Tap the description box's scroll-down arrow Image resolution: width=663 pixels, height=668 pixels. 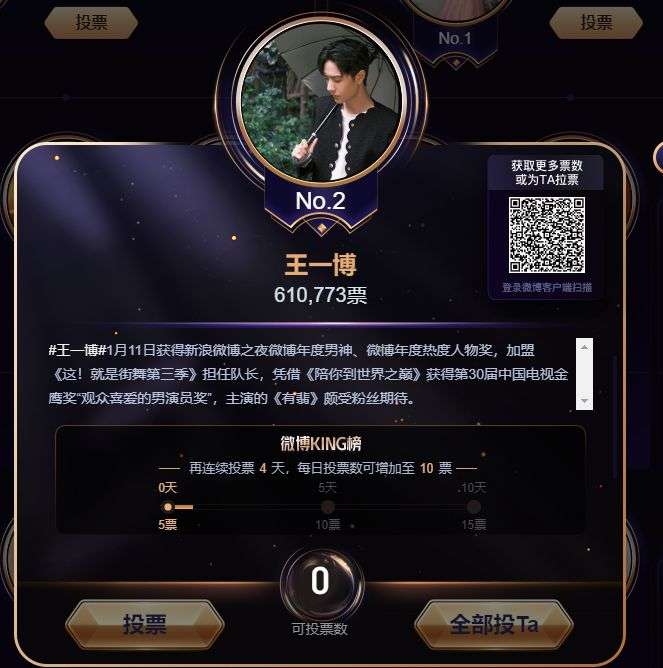tap(585, 400)
